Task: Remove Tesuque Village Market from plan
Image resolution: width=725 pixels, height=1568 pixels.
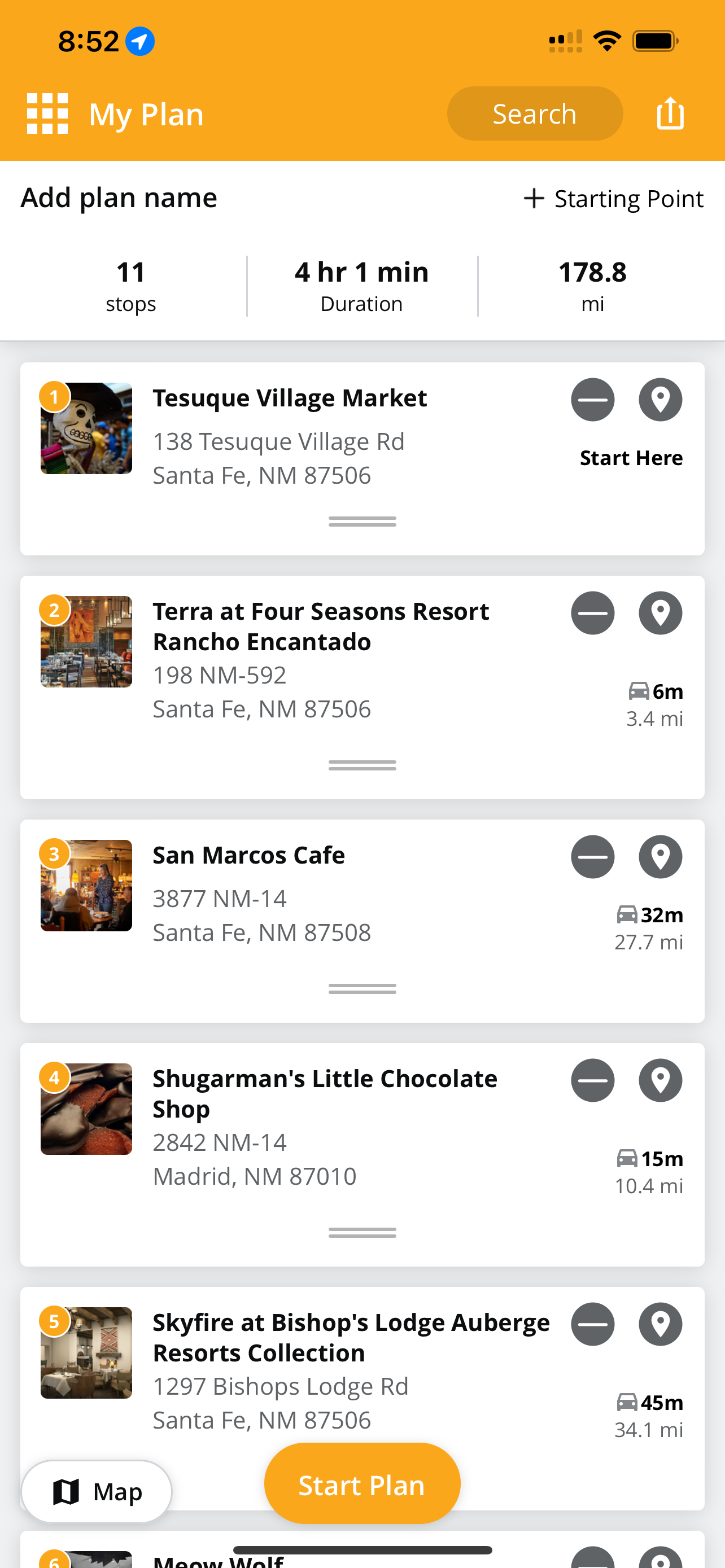Action: pos(592,400)
